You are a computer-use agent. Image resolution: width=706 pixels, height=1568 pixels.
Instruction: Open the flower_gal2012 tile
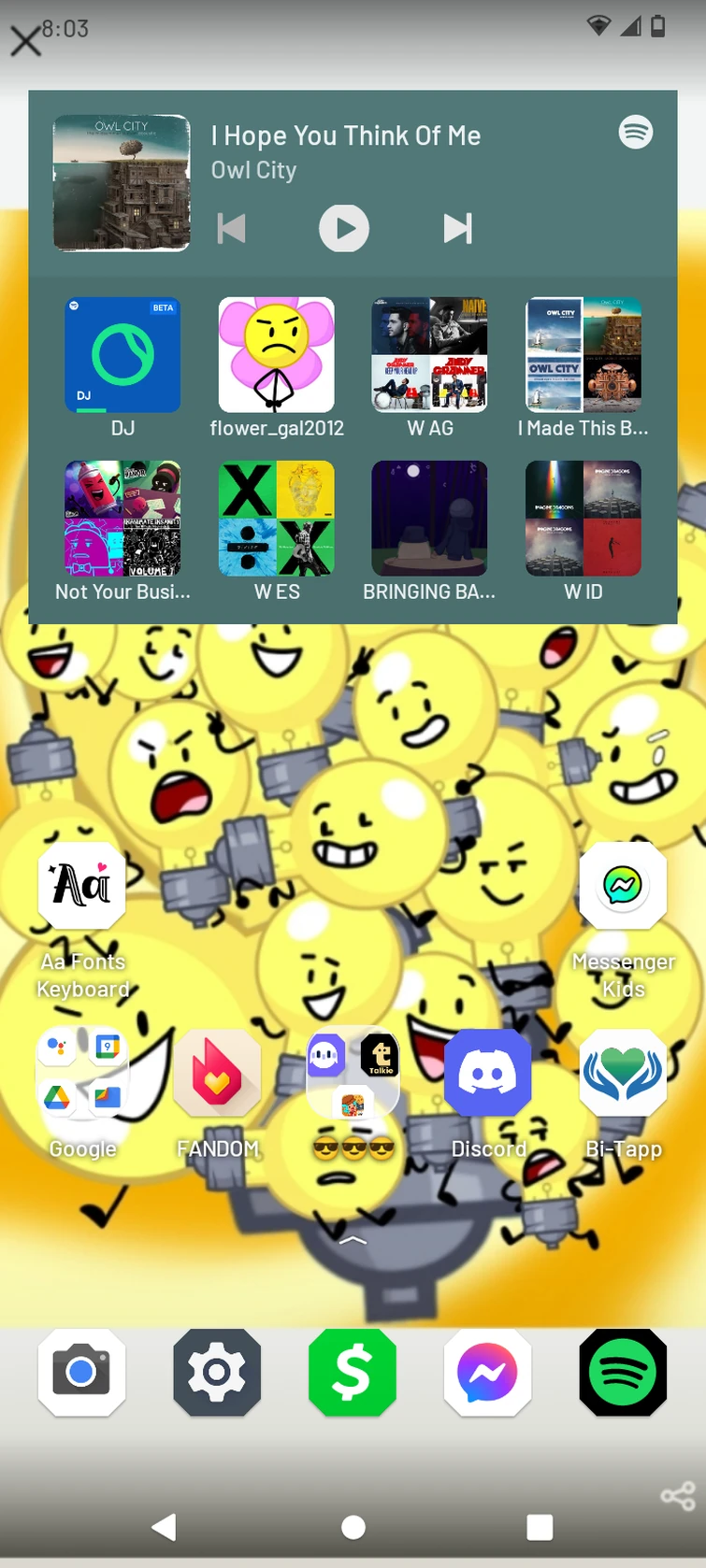276,355
